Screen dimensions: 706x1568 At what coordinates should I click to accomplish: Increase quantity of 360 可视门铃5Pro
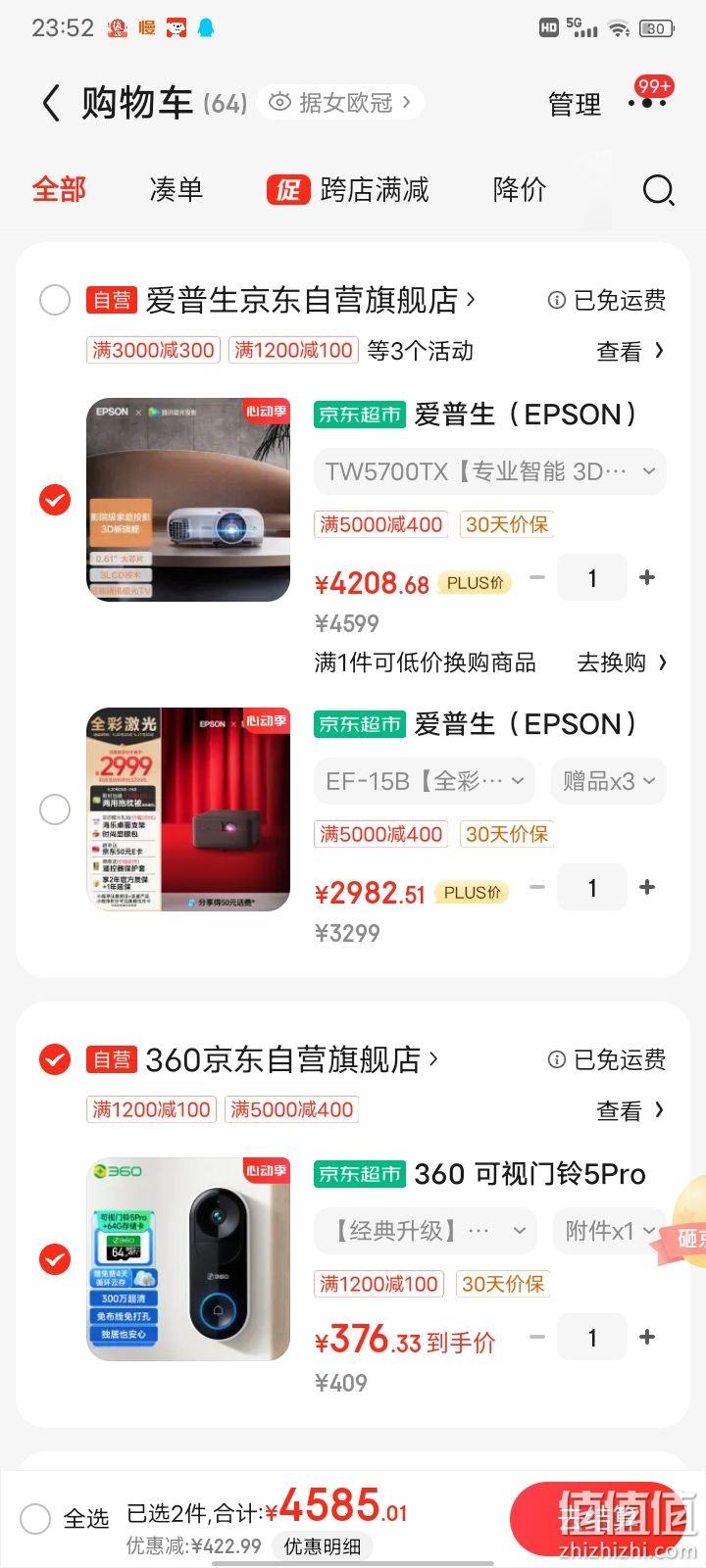click(647, 1338)
